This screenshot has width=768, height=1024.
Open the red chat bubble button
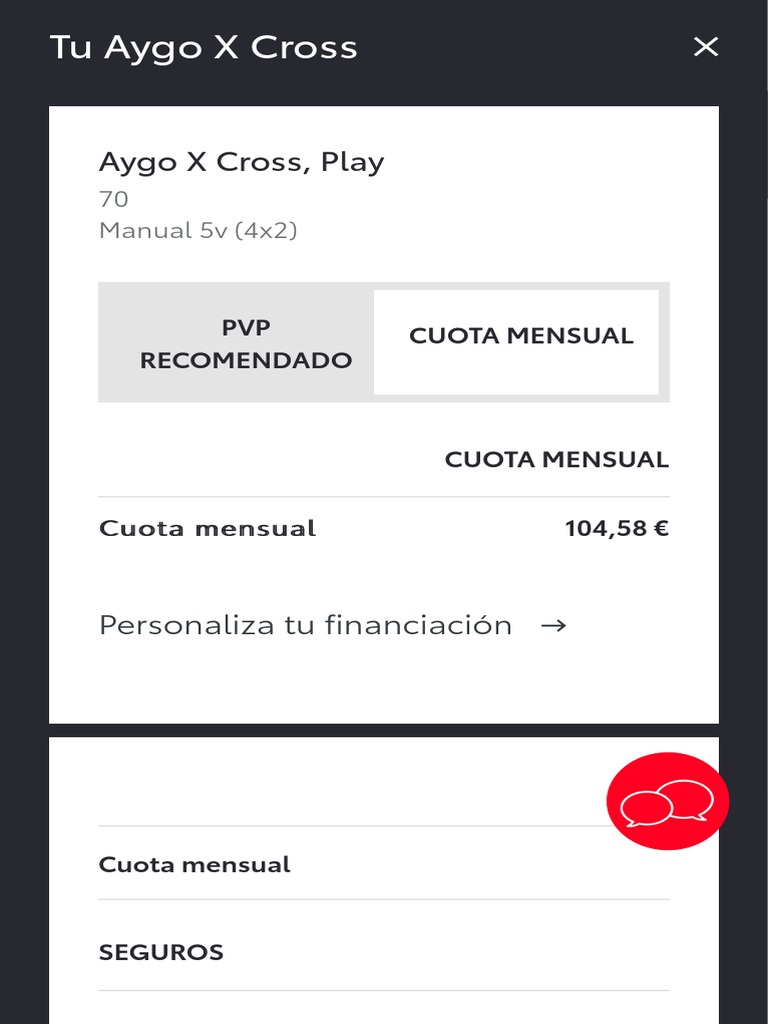tap(667, 802)
